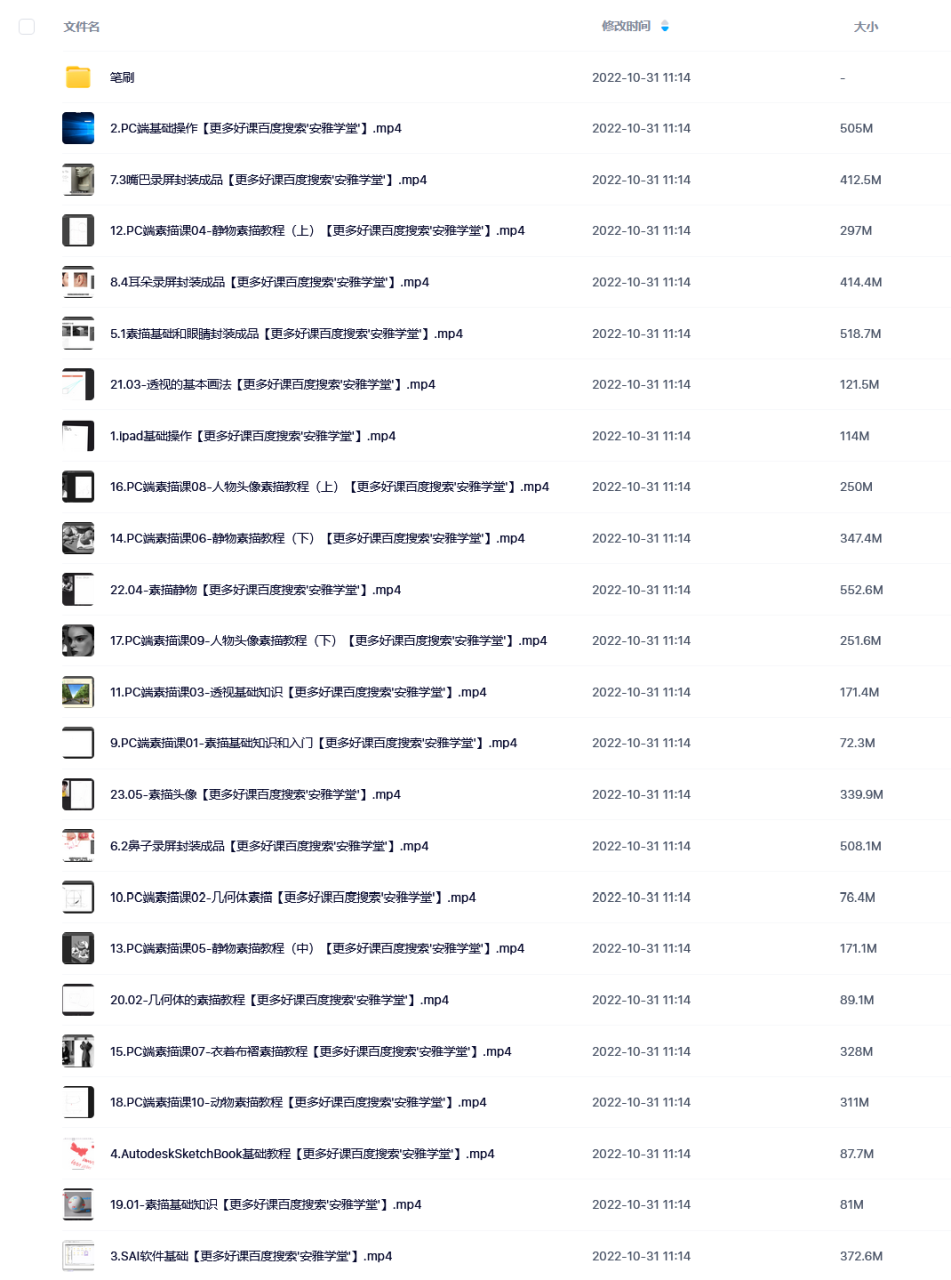Viewport: 951px width, 1280px height.
Task: Open 2.PC端基础操作 video file
Action: (256, 128)
